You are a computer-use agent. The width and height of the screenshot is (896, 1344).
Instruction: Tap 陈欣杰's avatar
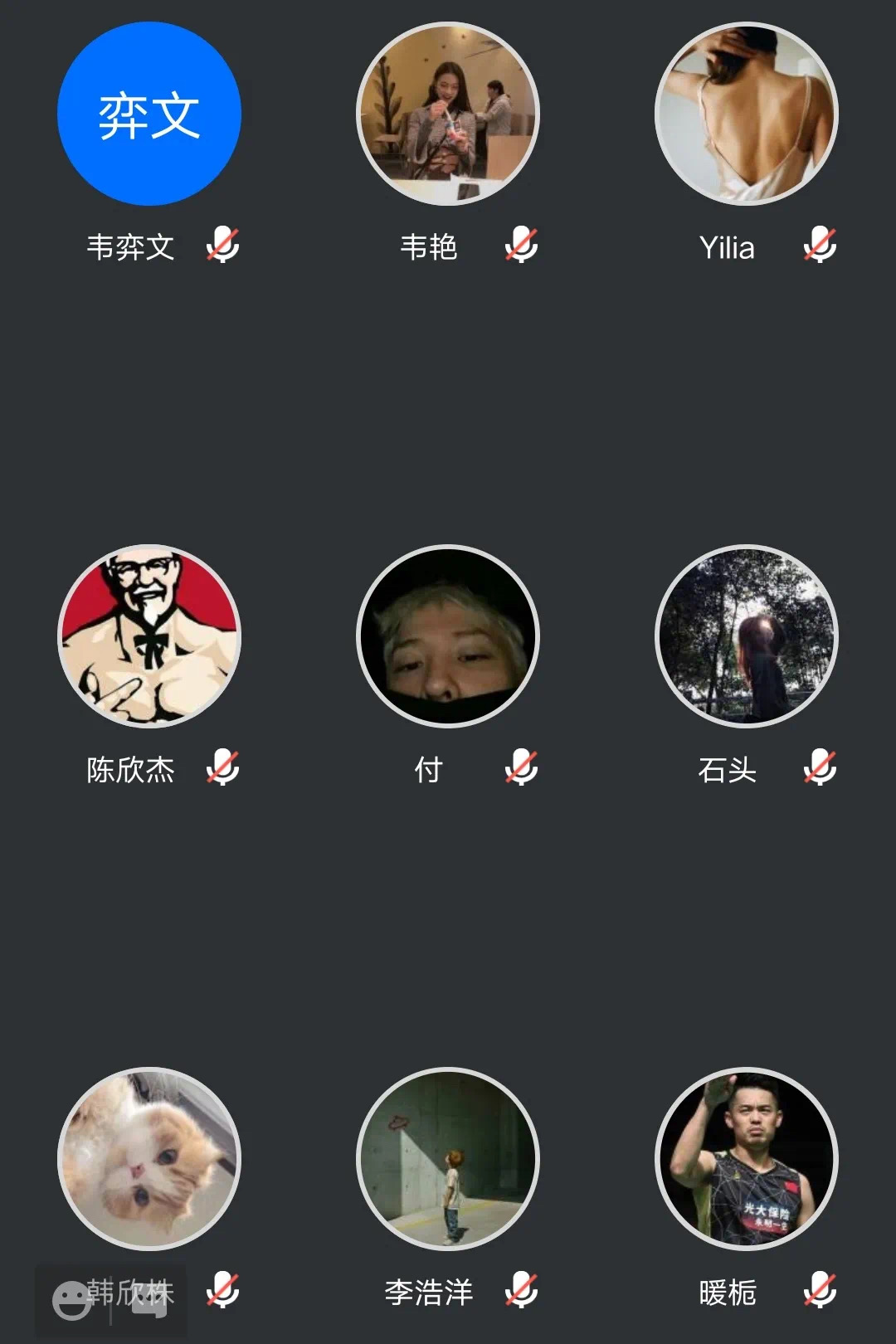pyautogui.click(x=149, y=636)
